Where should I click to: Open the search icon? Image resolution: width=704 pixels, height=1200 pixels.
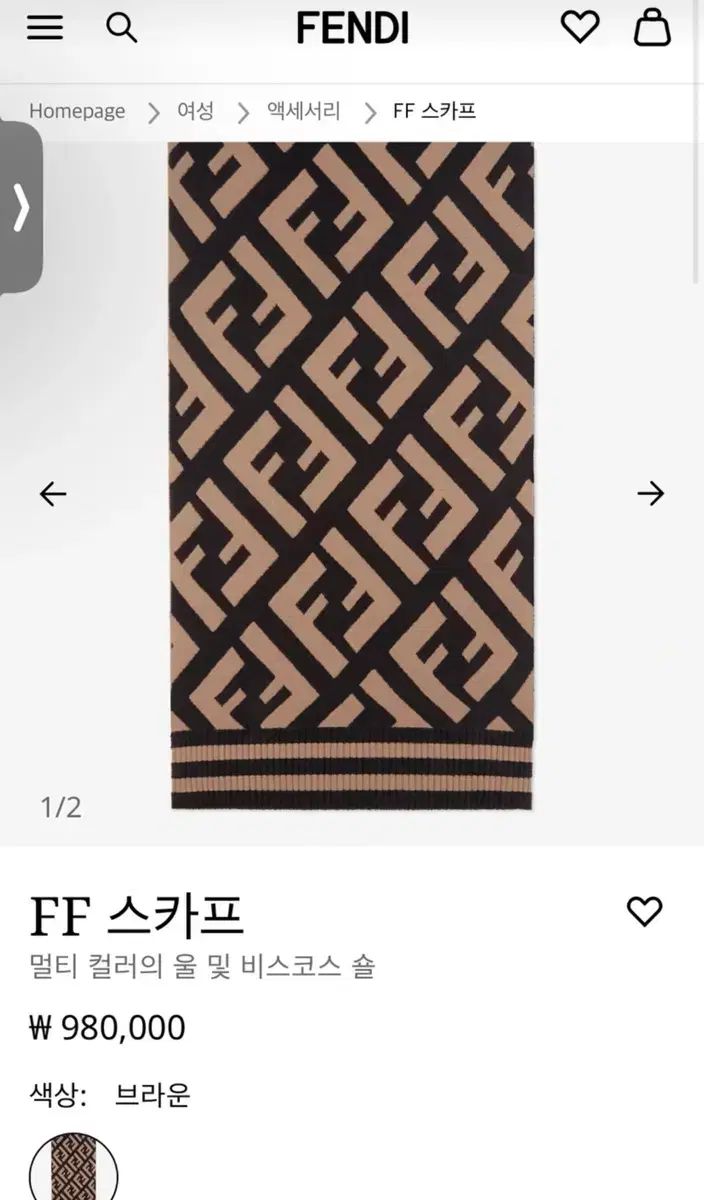coord(122,28)
